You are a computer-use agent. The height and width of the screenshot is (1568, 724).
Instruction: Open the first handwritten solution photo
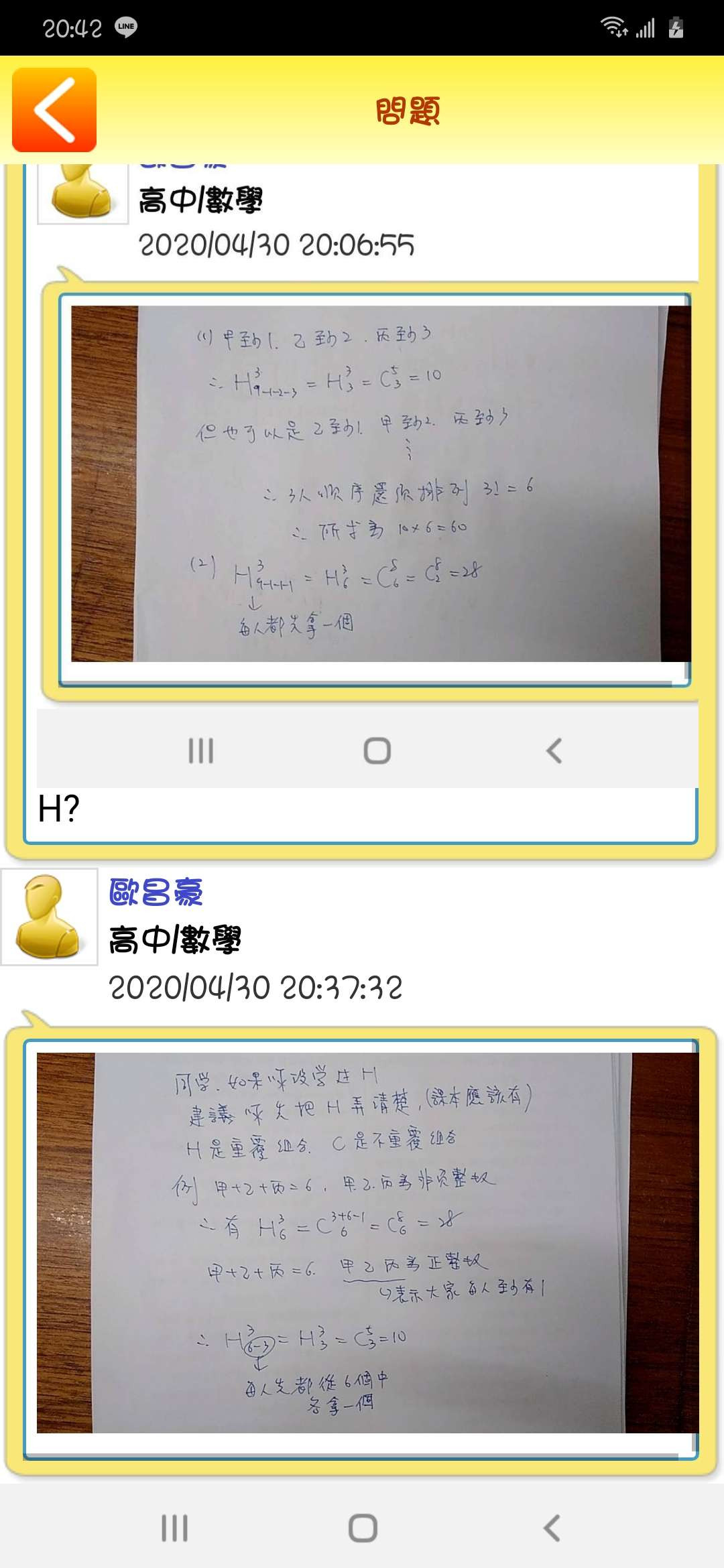pos(379,484)
